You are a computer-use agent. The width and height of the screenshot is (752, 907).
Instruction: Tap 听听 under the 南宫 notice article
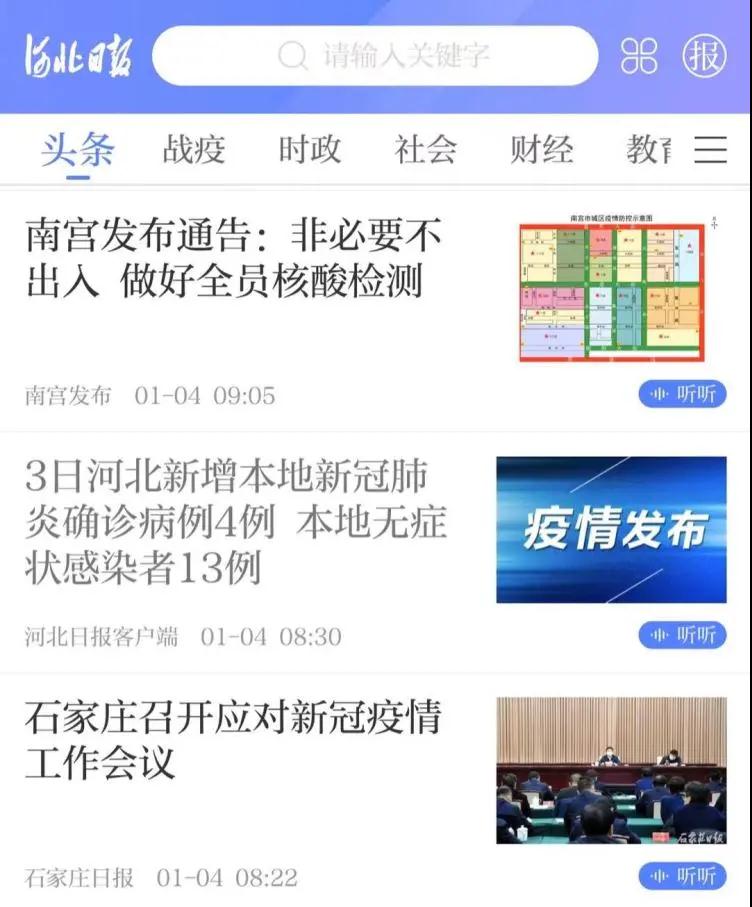[x=685, y=394]
